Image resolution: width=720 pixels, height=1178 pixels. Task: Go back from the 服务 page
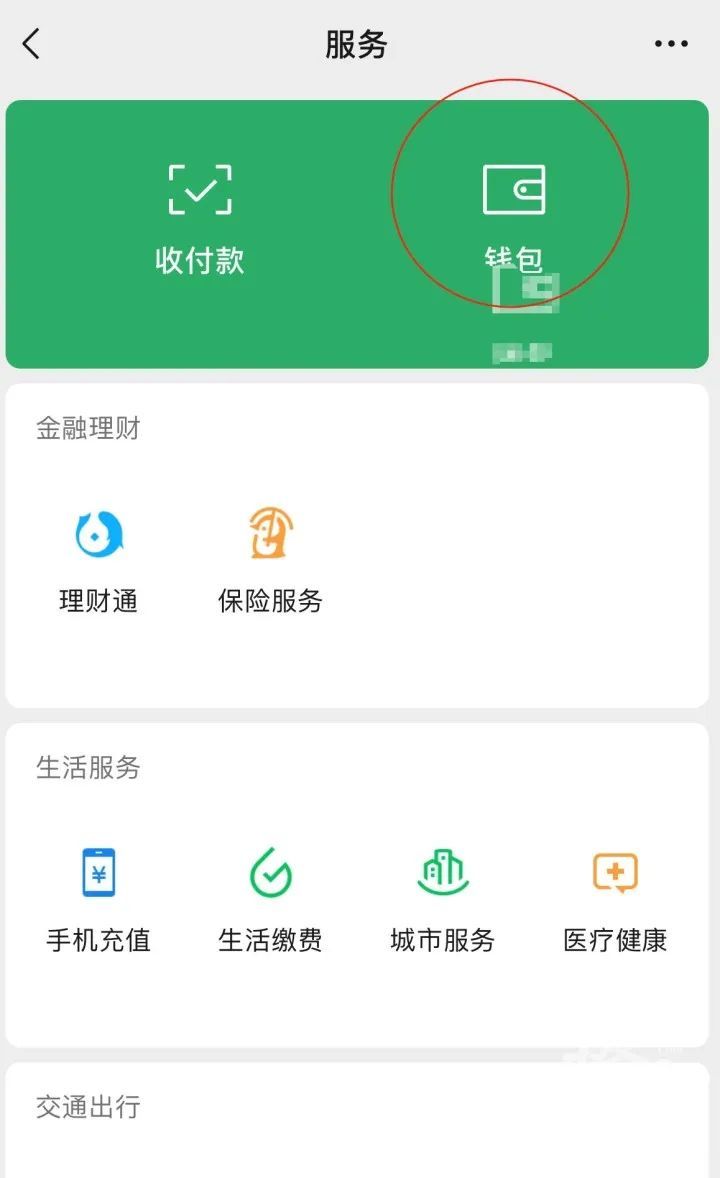(x=32, y=44)
